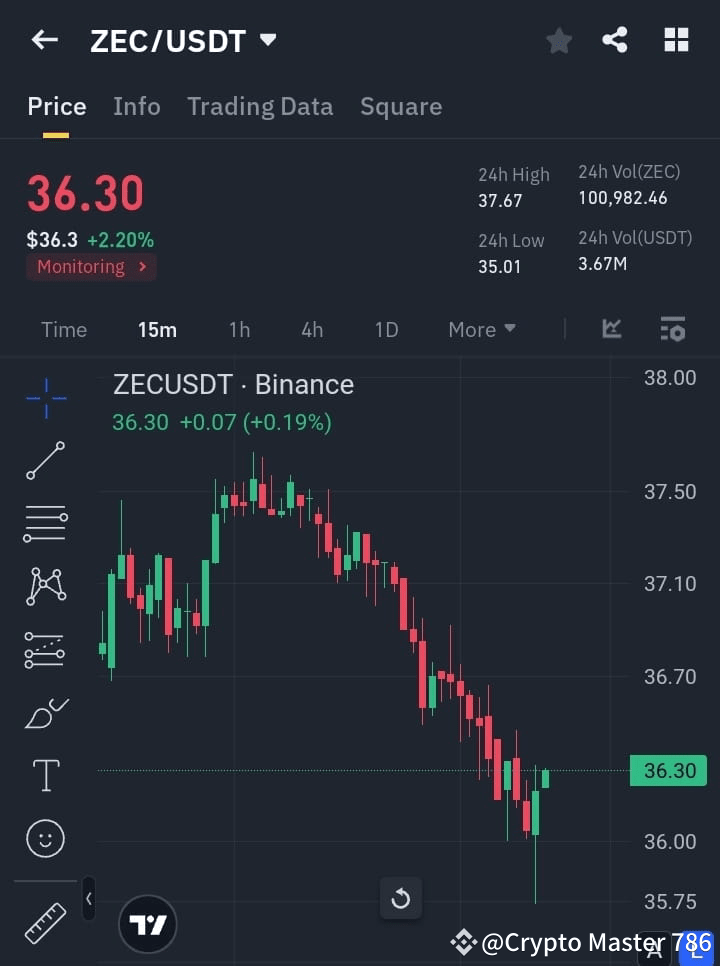
Task: Share the ZEC/USDT chart
Action: tap(614, 40)
